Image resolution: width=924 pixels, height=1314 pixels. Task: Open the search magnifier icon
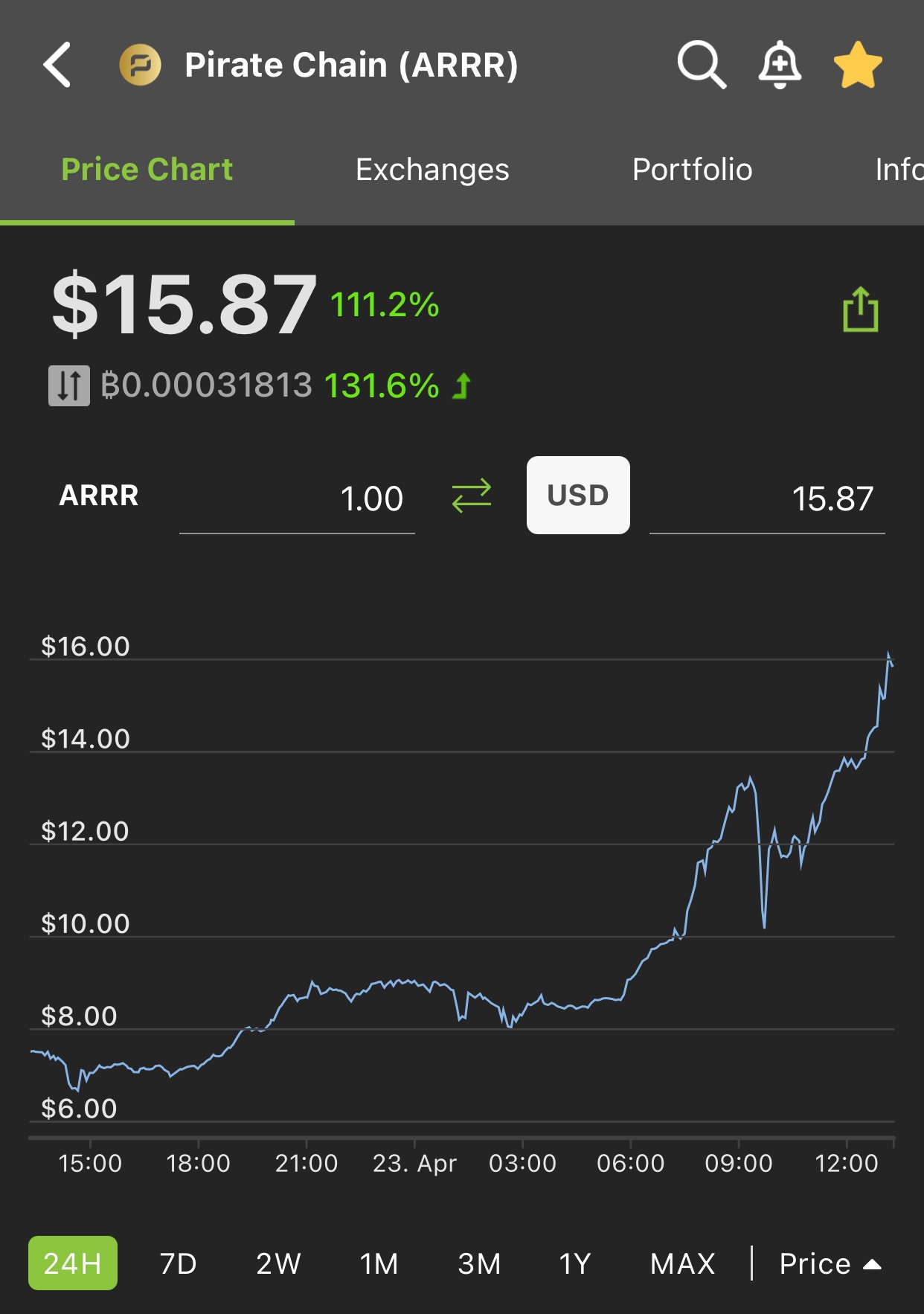pos(702,65)
